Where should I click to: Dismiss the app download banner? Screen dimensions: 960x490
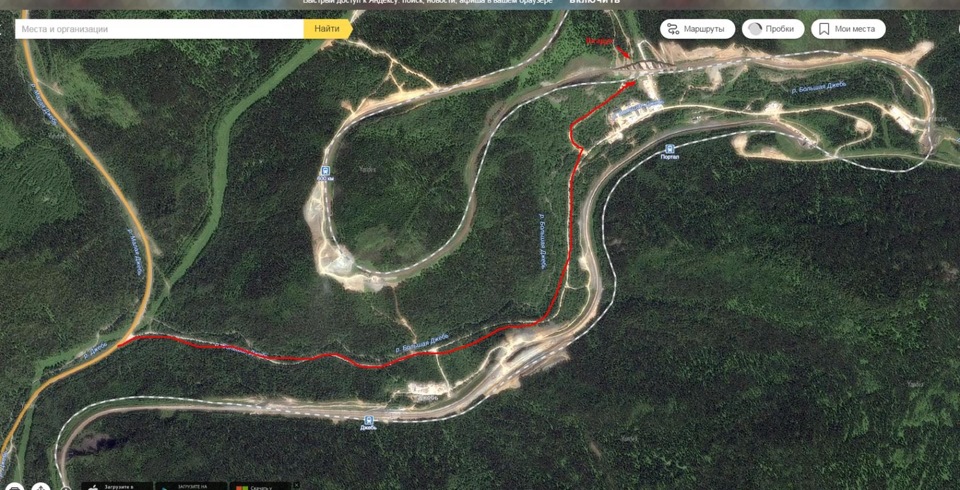[296, 485]
